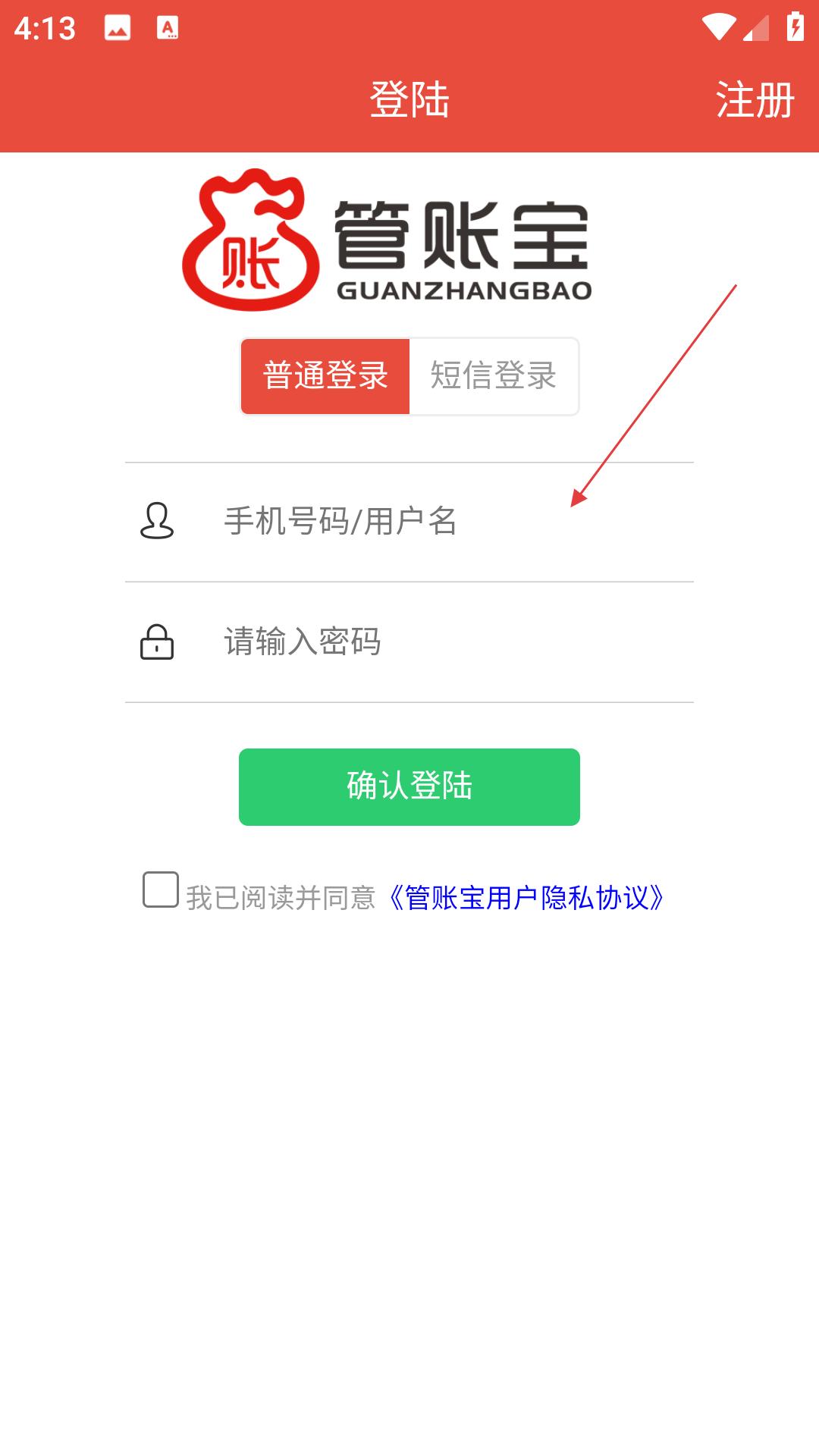This screenshot has width=819, height=1456.
Task: Open the 注册 registration page
Action: click(x=755, y=100)
